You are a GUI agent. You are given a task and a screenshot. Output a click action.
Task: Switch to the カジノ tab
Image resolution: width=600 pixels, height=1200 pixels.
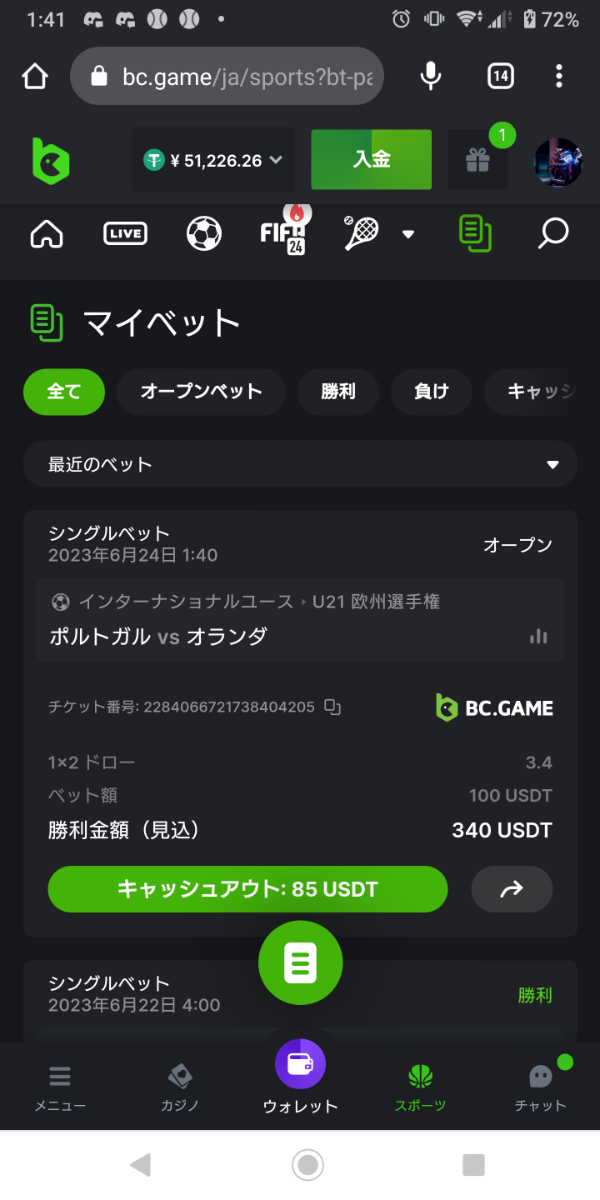point(180,1087)
